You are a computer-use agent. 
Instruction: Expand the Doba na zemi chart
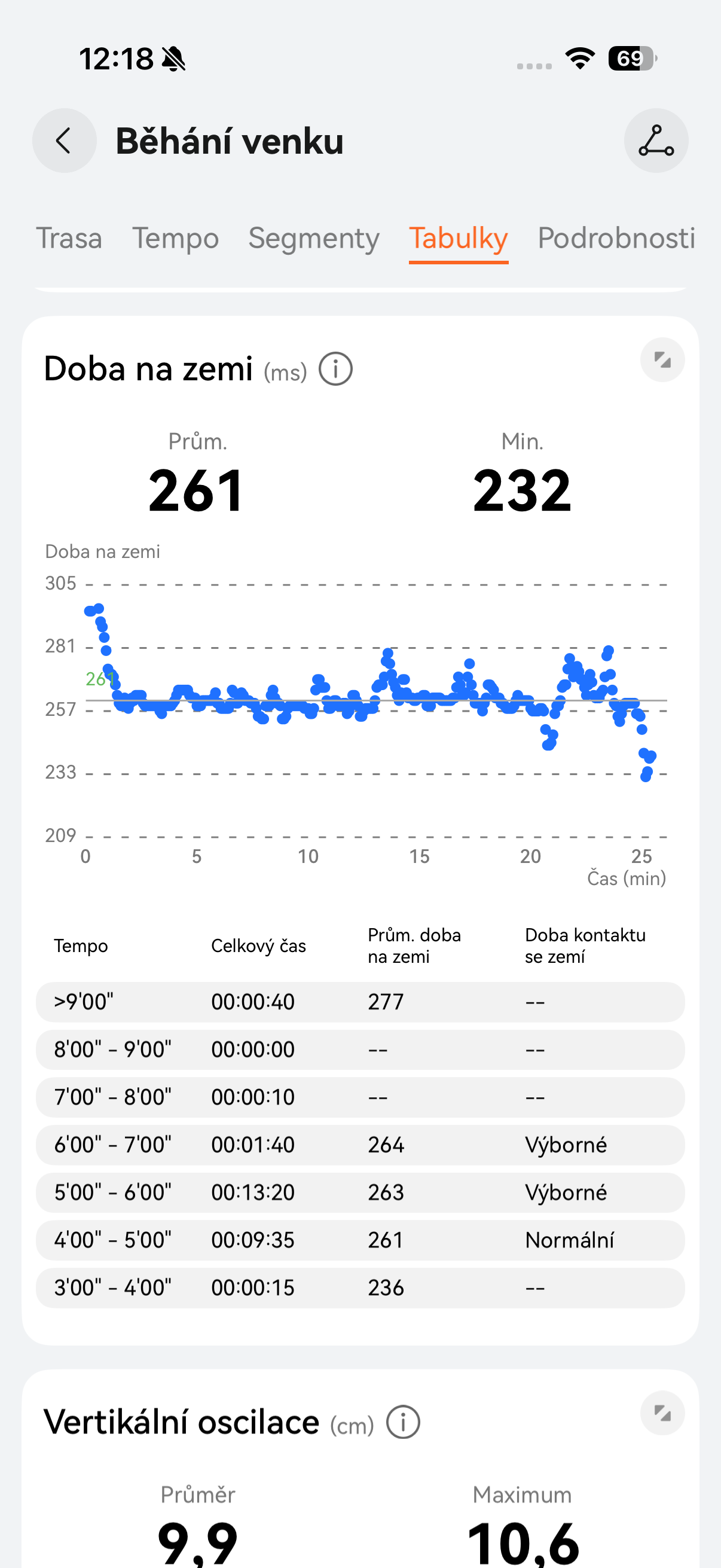point(662,360)
